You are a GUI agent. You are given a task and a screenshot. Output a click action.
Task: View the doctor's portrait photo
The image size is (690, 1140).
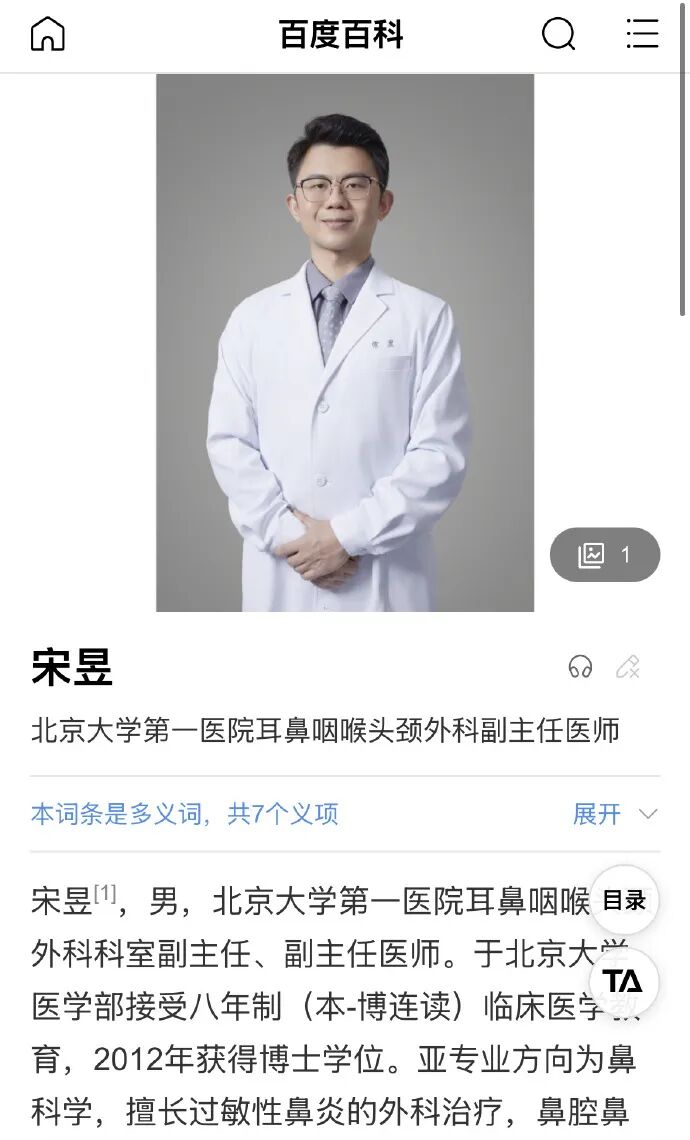(x=345, y=342)
